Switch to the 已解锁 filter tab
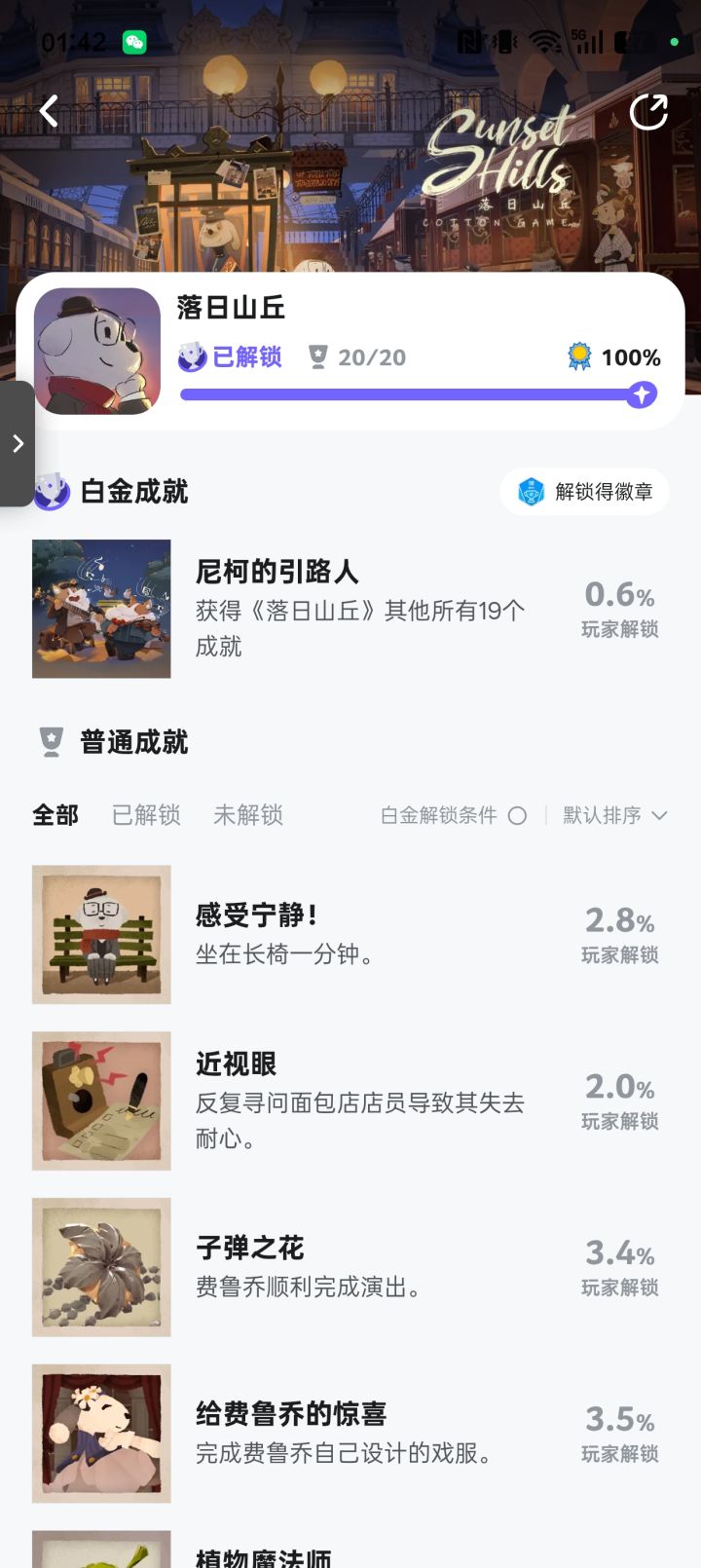 146,815
